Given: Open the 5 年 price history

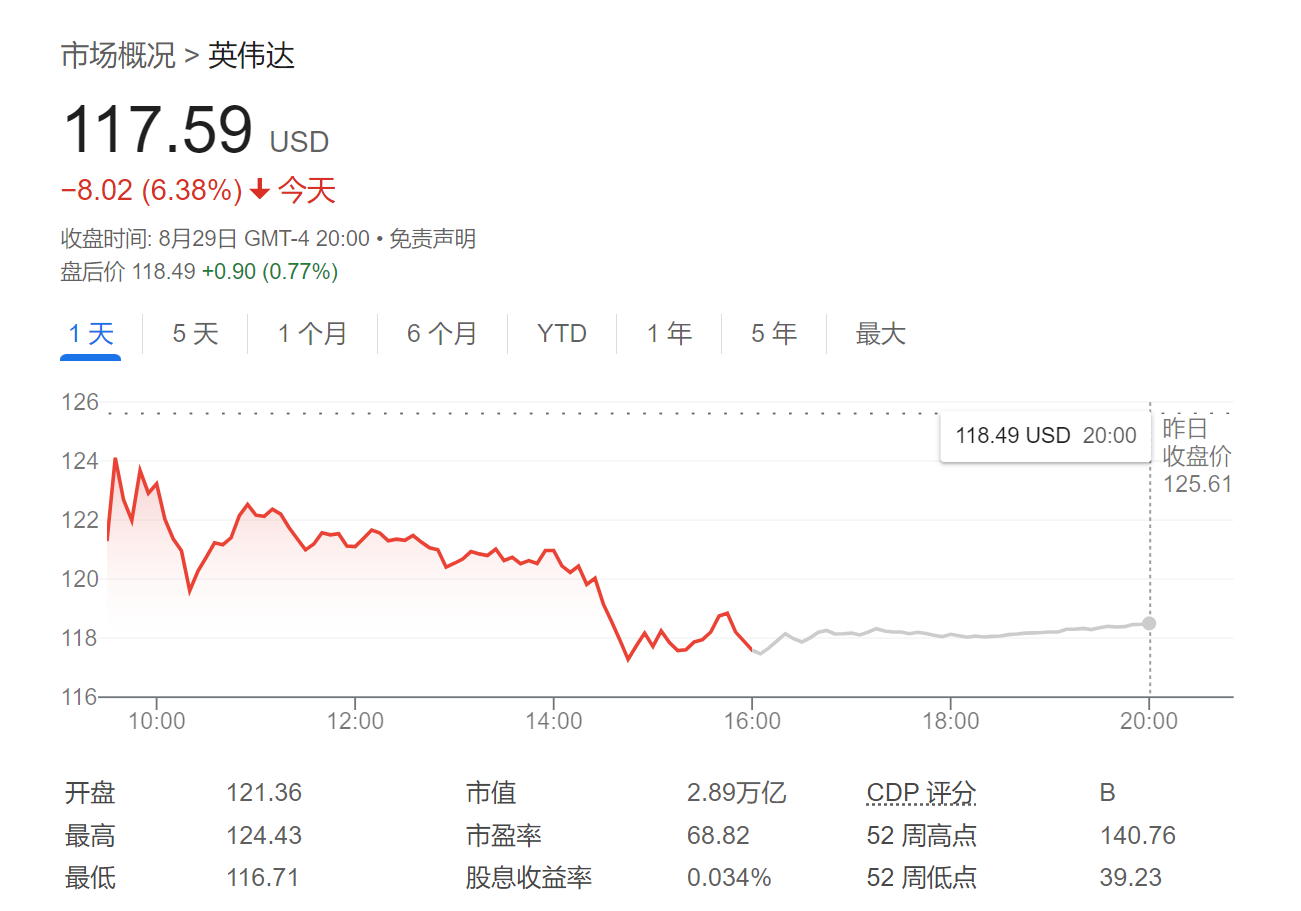Looking at the screenshot, I should 774,334.
